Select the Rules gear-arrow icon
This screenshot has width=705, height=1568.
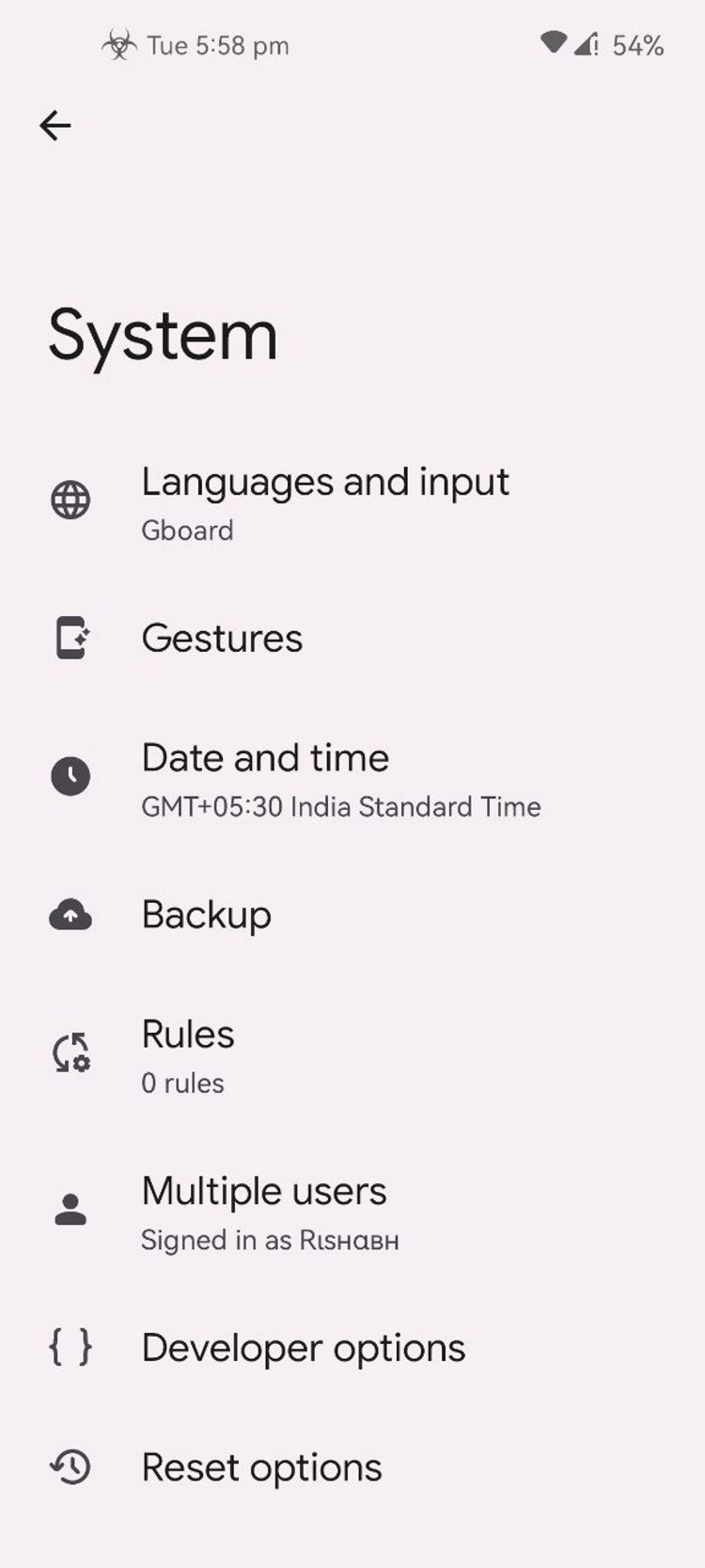[70, 1052]
